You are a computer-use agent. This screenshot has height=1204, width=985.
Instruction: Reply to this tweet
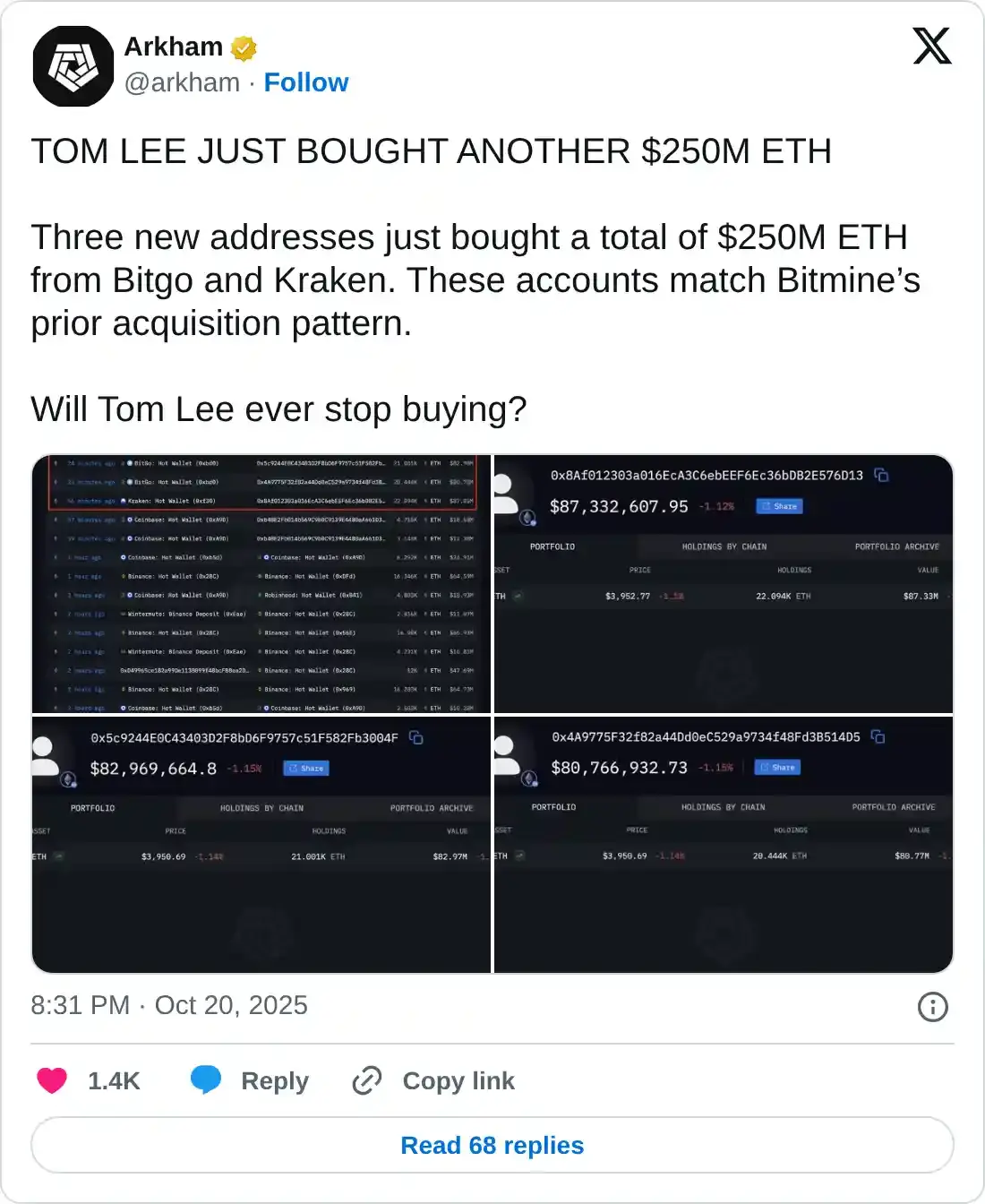click(250, 1080)
